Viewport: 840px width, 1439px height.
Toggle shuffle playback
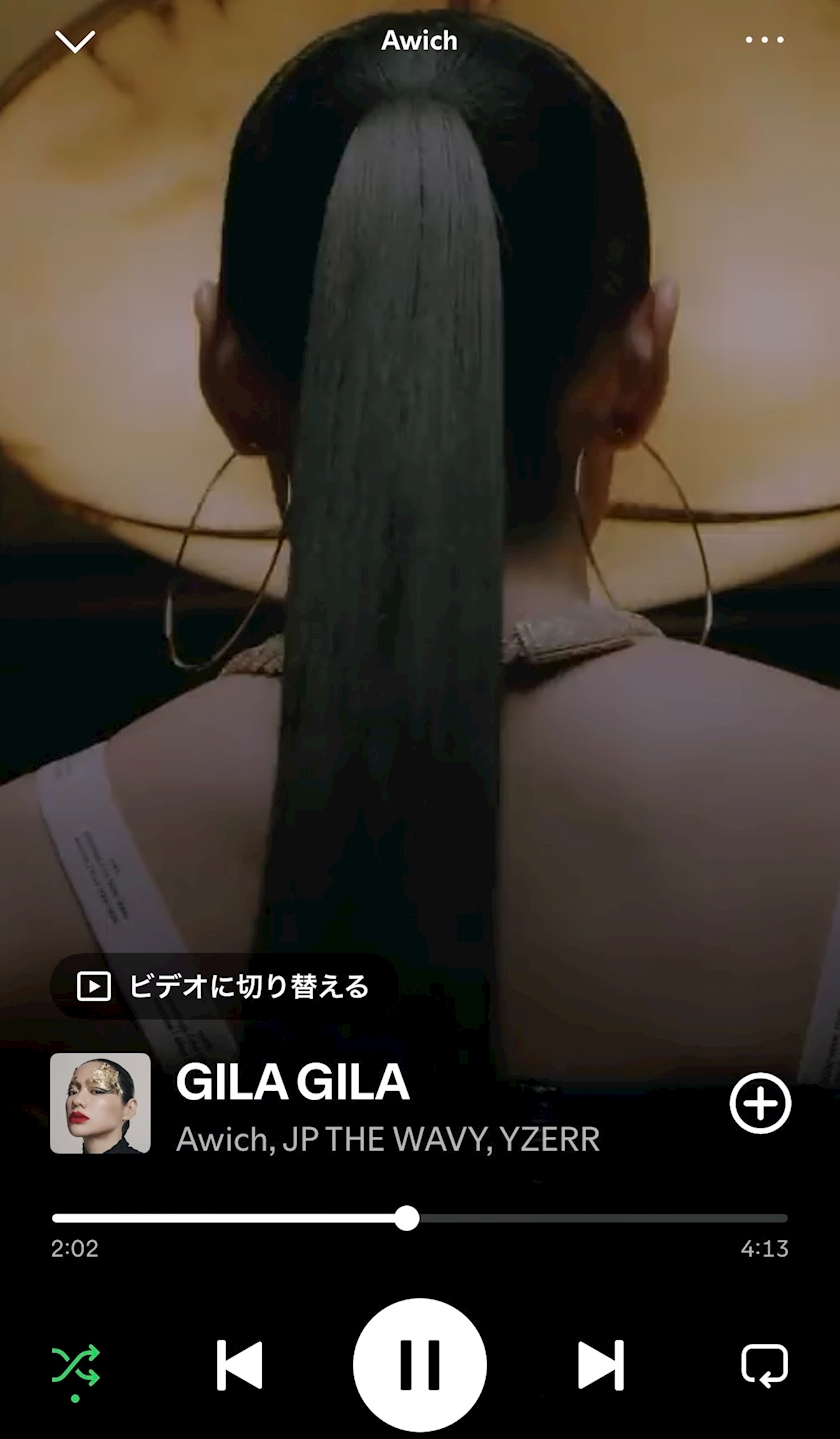tap(76, 1365)
